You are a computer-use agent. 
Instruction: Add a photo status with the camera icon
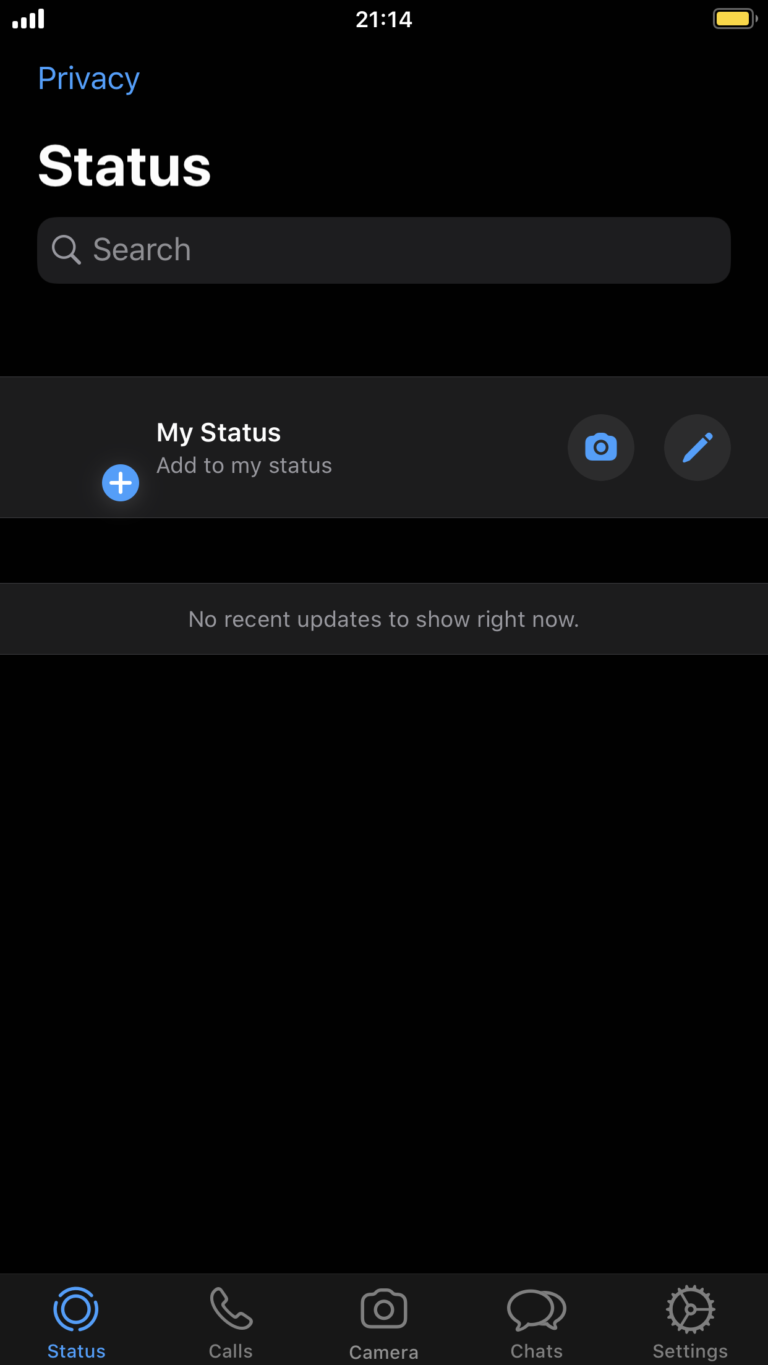(x=601, y=447)
